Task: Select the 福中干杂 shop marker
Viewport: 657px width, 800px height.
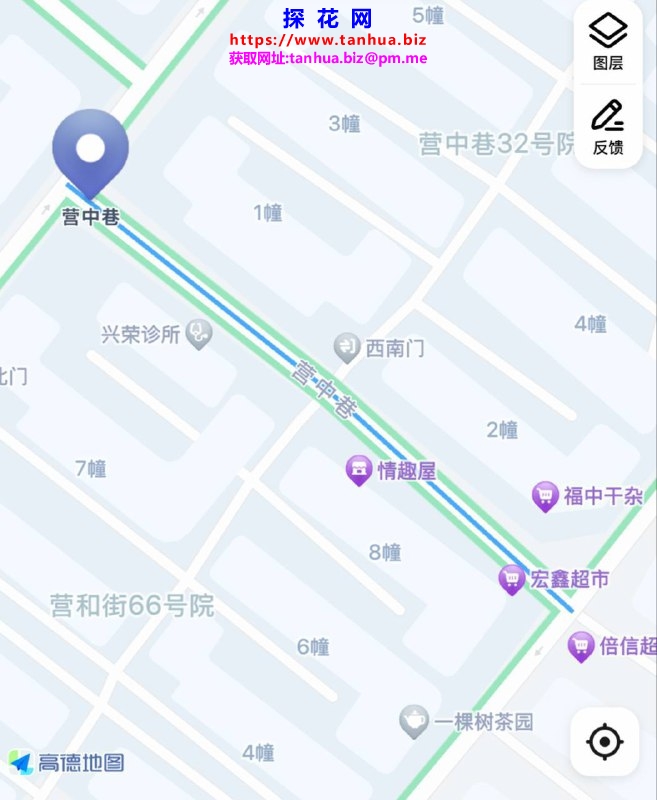Action: click(x=545, y=496)
